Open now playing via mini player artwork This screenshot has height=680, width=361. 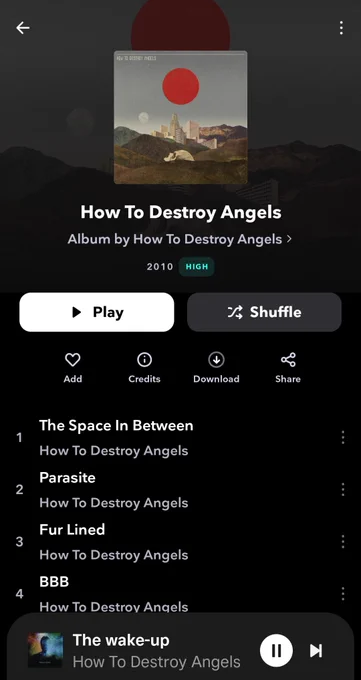(46, 650)
